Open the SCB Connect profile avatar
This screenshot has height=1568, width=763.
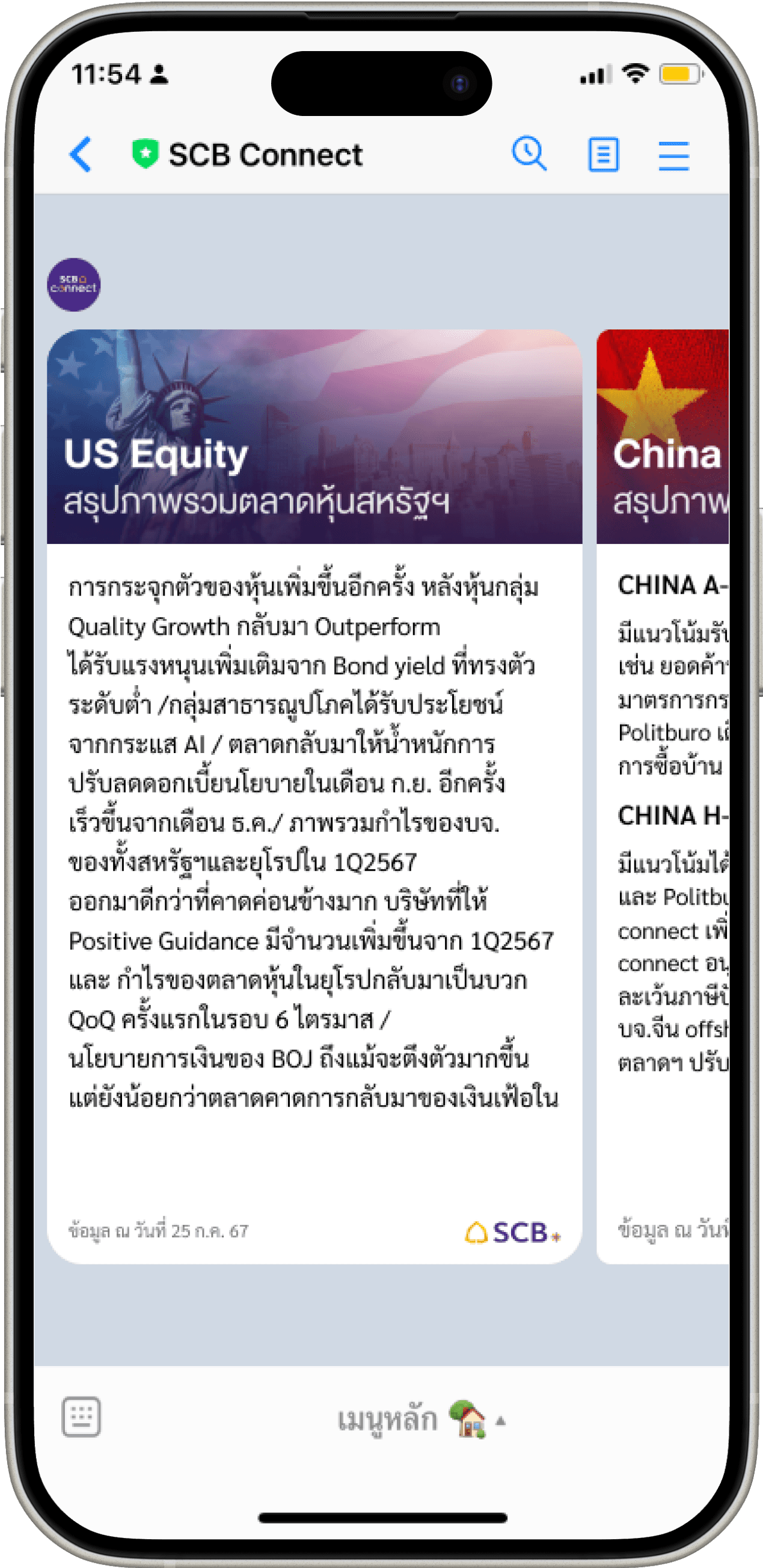coord(74,285)
